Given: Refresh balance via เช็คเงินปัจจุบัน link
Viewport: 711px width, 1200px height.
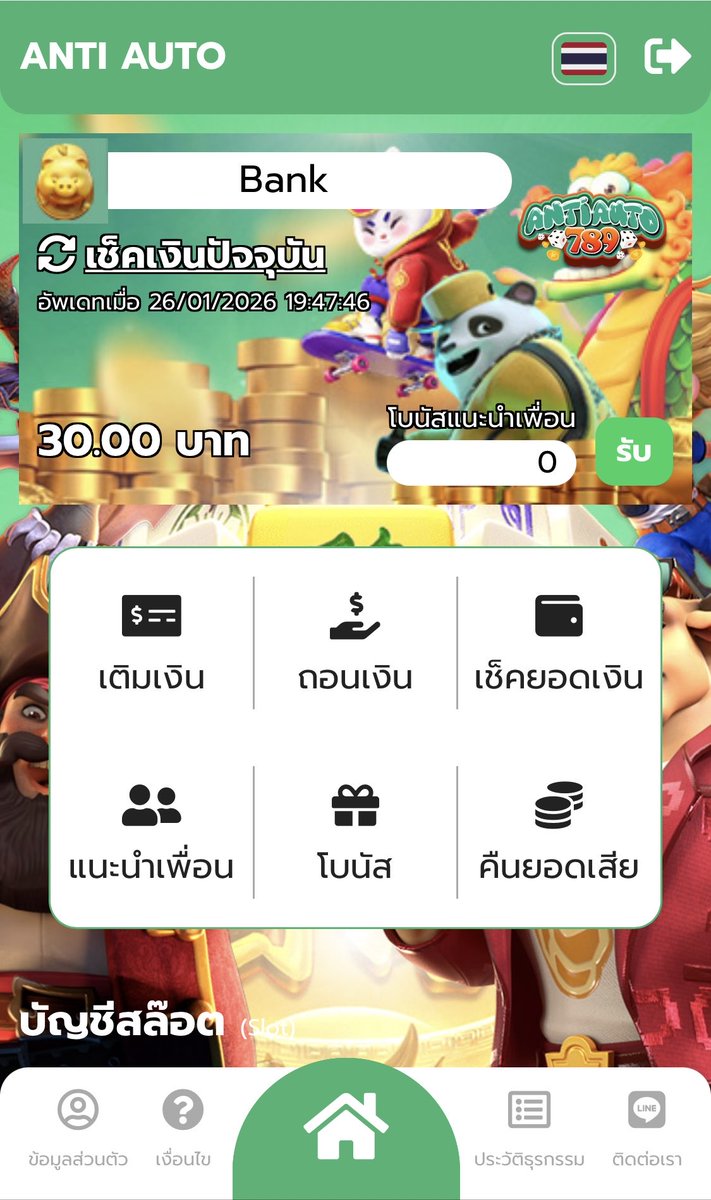Looking at the screenshot, I should [181, 255].
